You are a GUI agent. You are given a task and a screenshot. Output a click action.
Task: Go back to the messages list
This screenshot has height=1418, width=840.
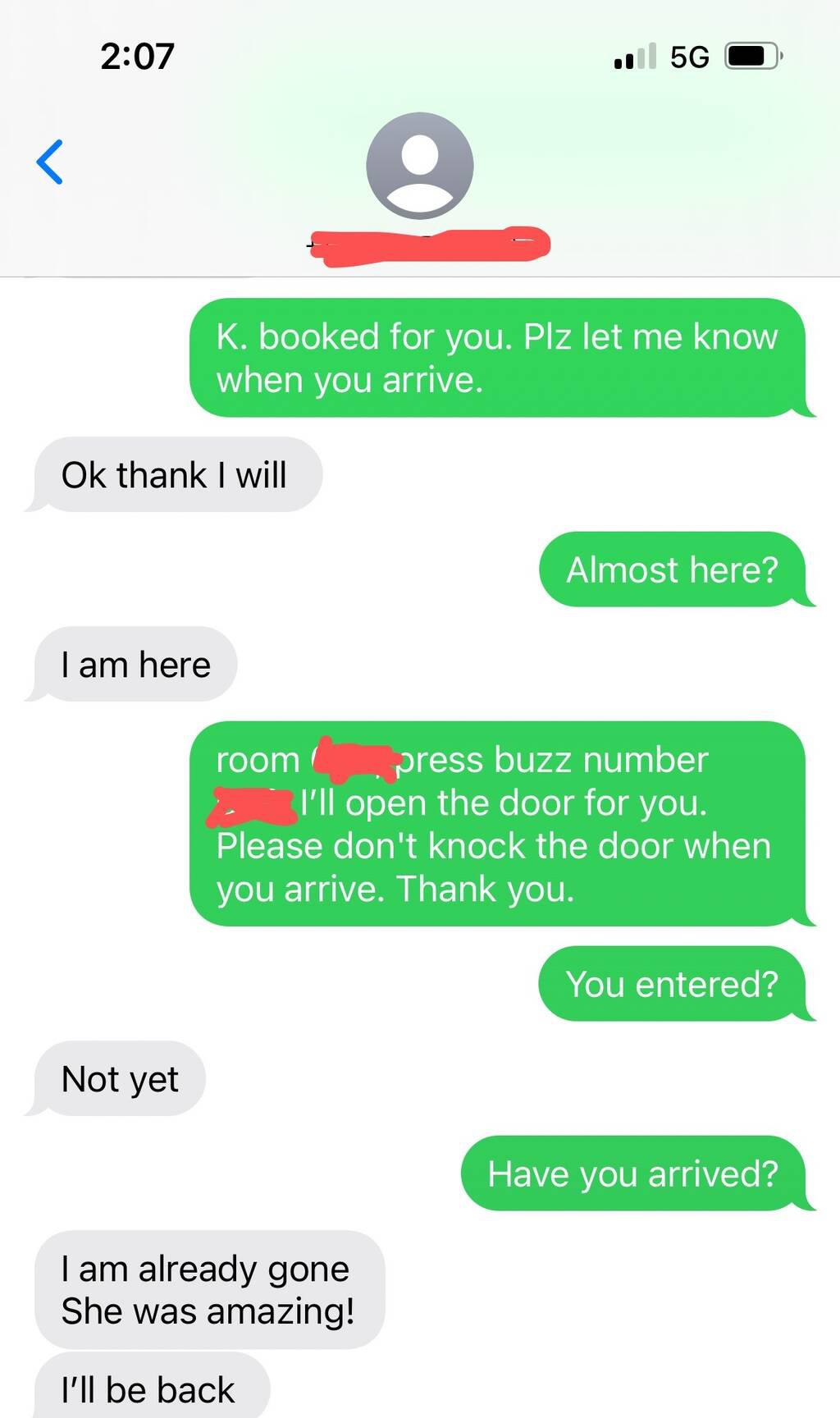click(x=50, y=162)
